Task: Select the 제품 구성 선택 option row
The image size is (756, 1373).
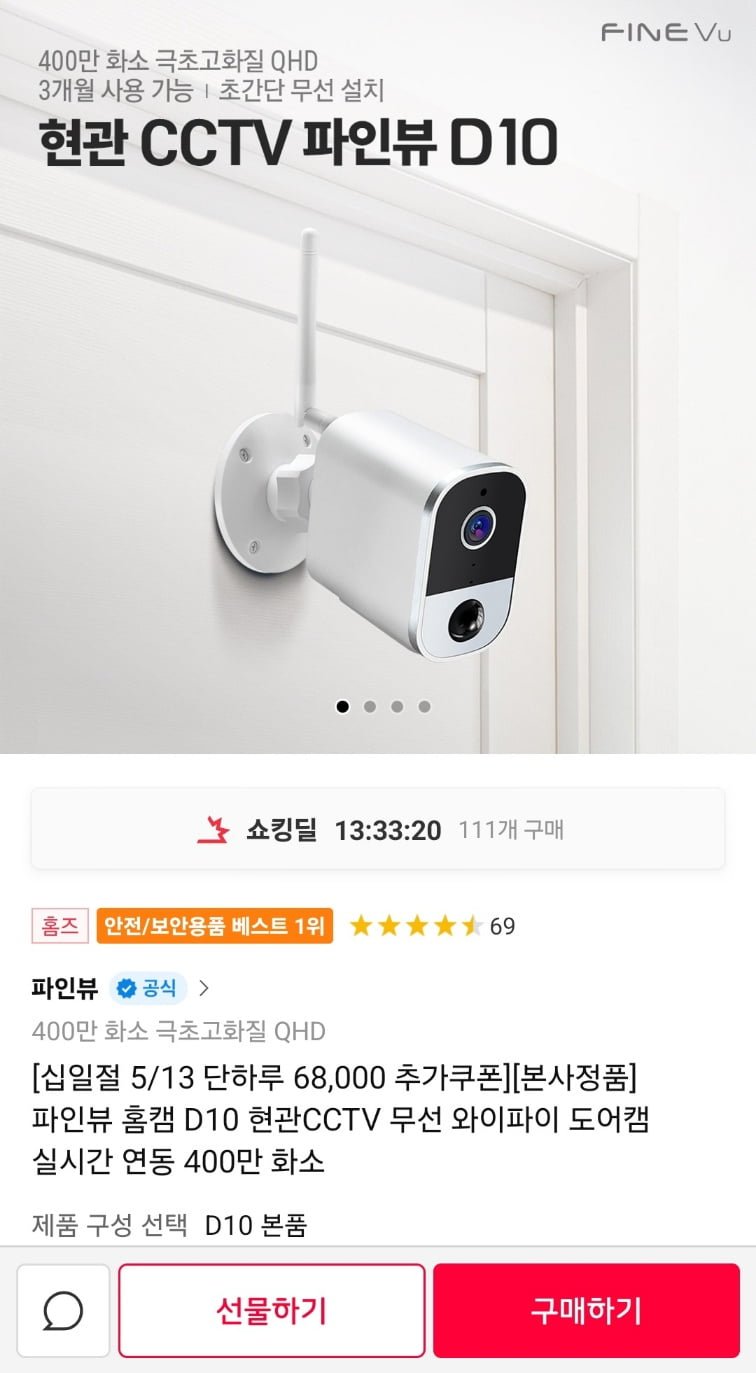Action: coord(170,1224)
